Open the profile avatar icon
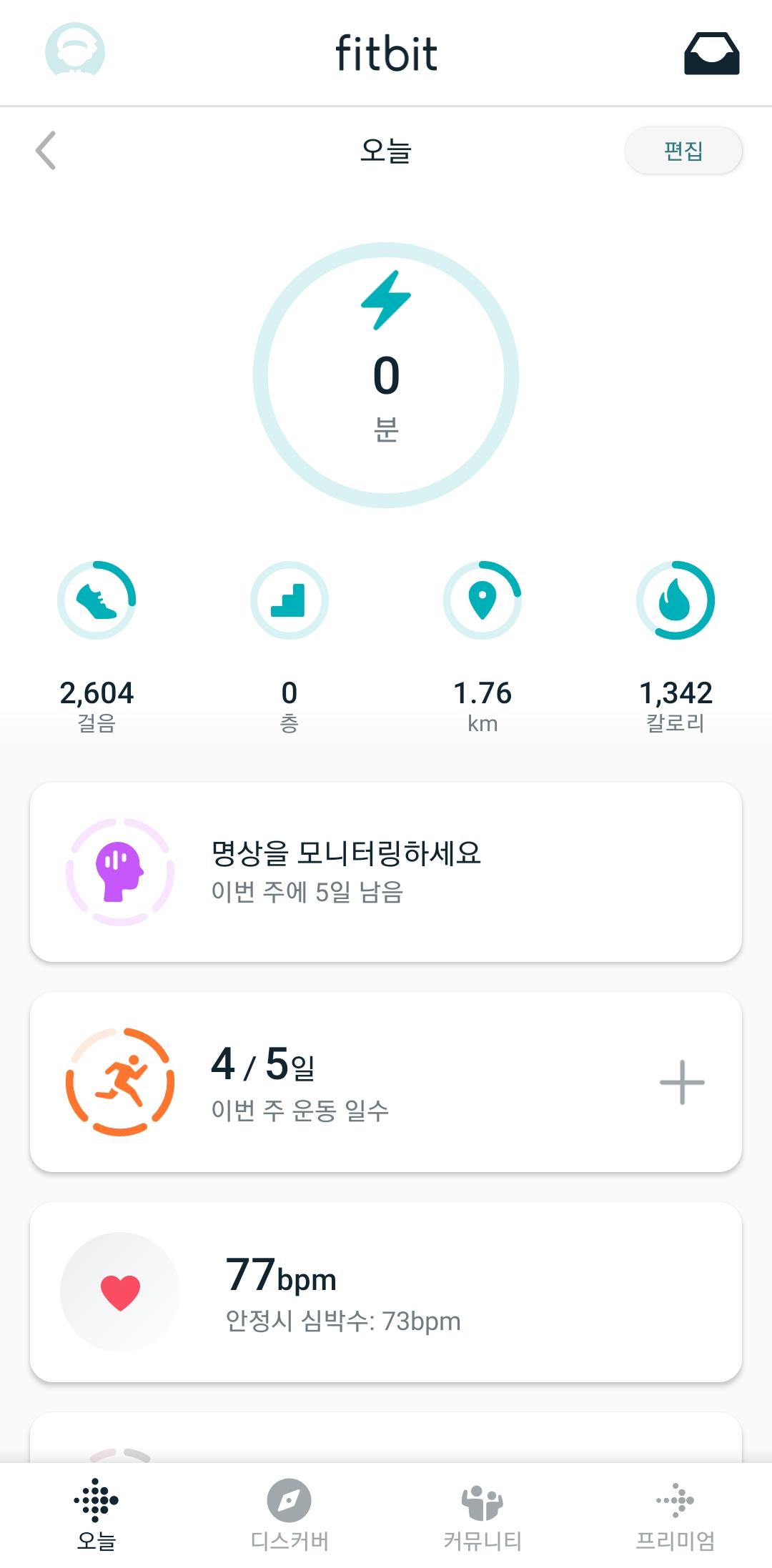The image size is (772, 1568). [75, 51]
